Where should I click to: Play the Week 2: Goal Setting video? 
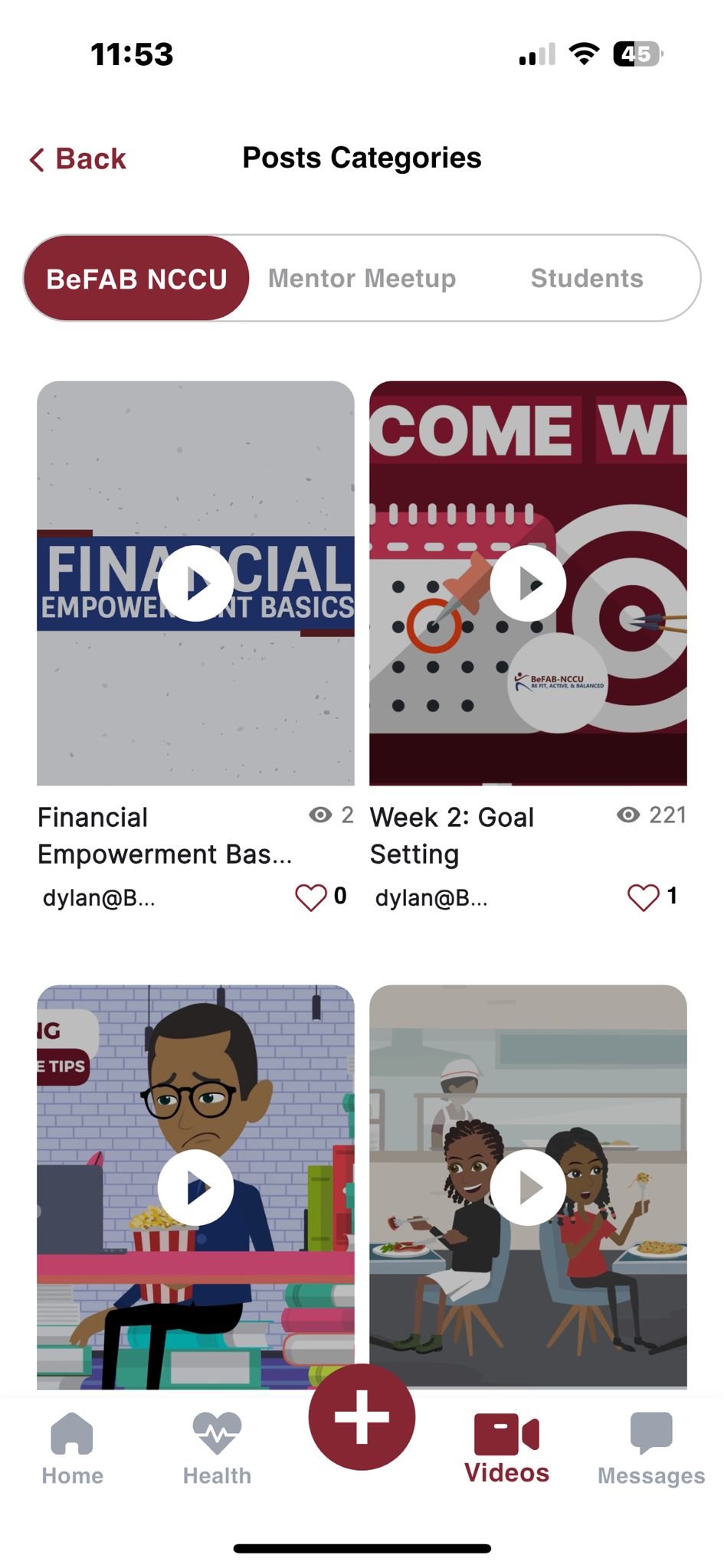529,583
